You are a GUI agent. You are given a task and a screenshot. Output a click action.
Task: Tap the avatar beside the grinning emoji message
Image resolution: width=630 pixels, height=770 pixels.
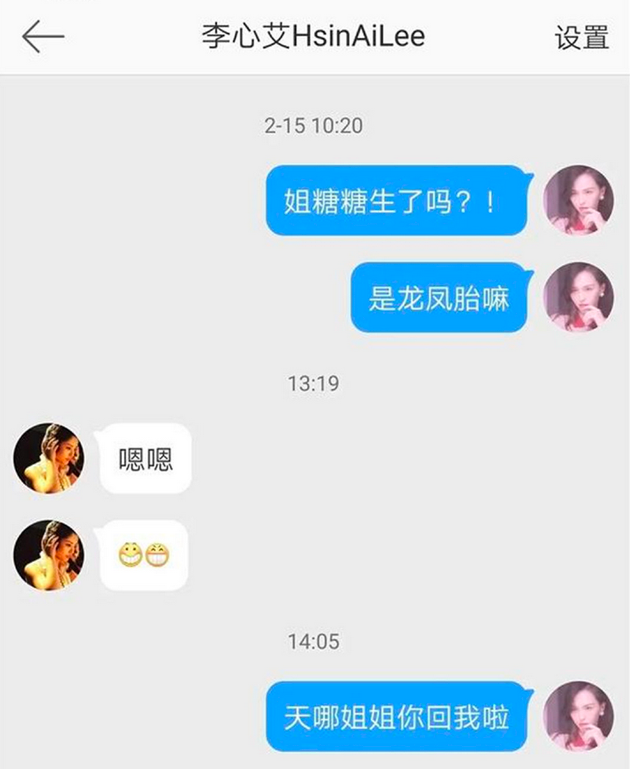pos(48,555)
